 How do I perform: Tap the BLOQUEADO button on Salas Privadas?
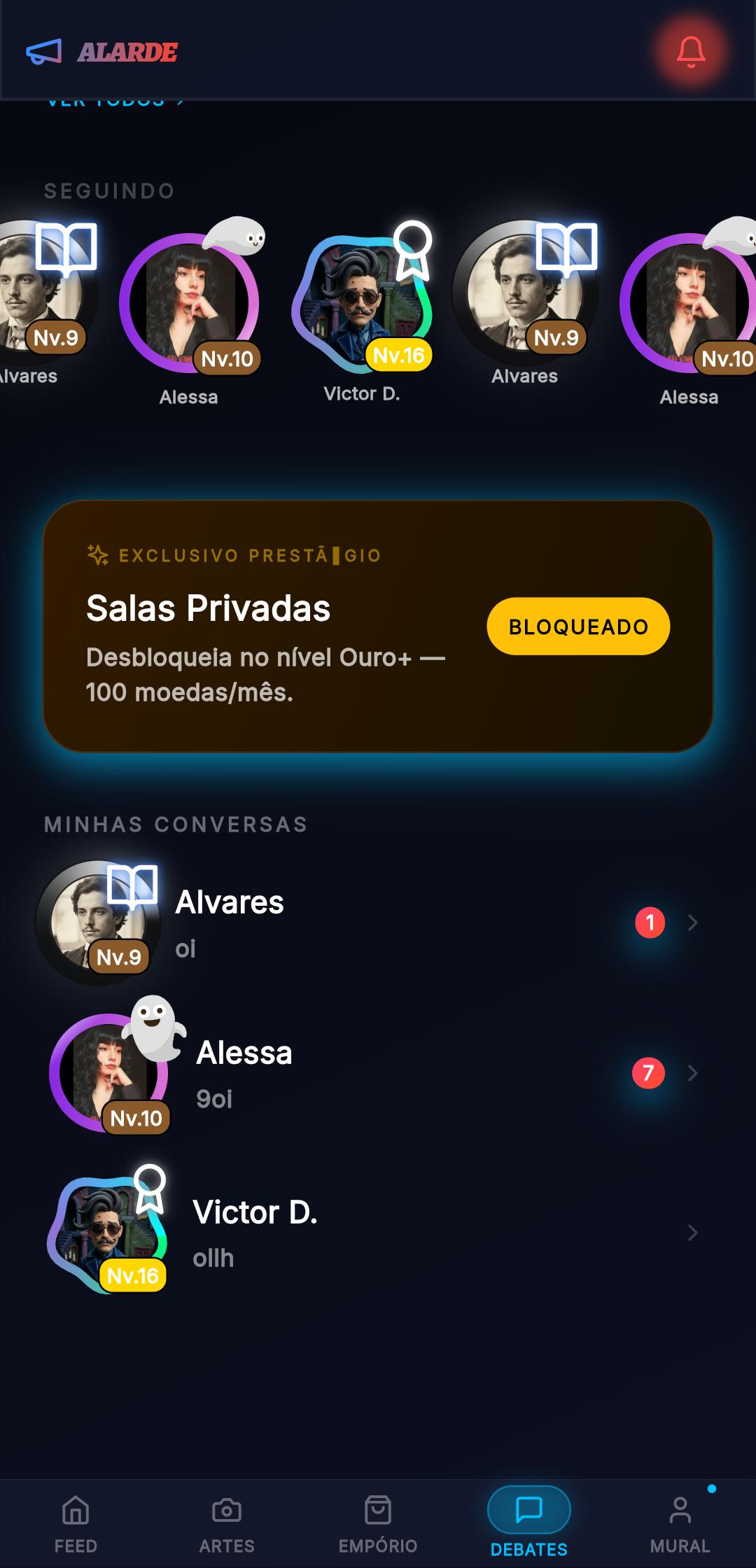[578, 626]
